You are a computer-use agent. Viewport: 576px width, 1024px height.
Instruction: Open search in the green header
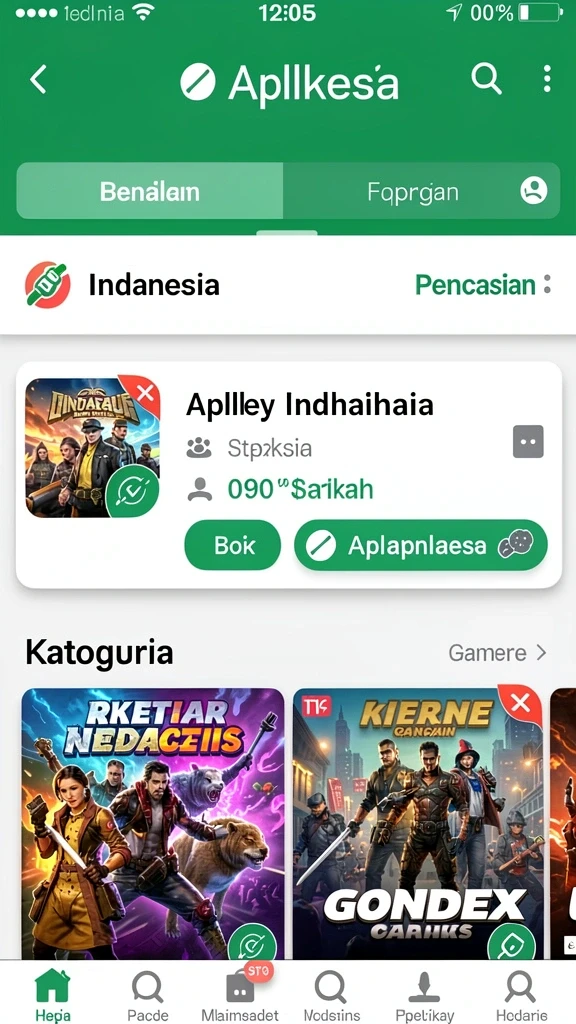click(x=486, y=79)
